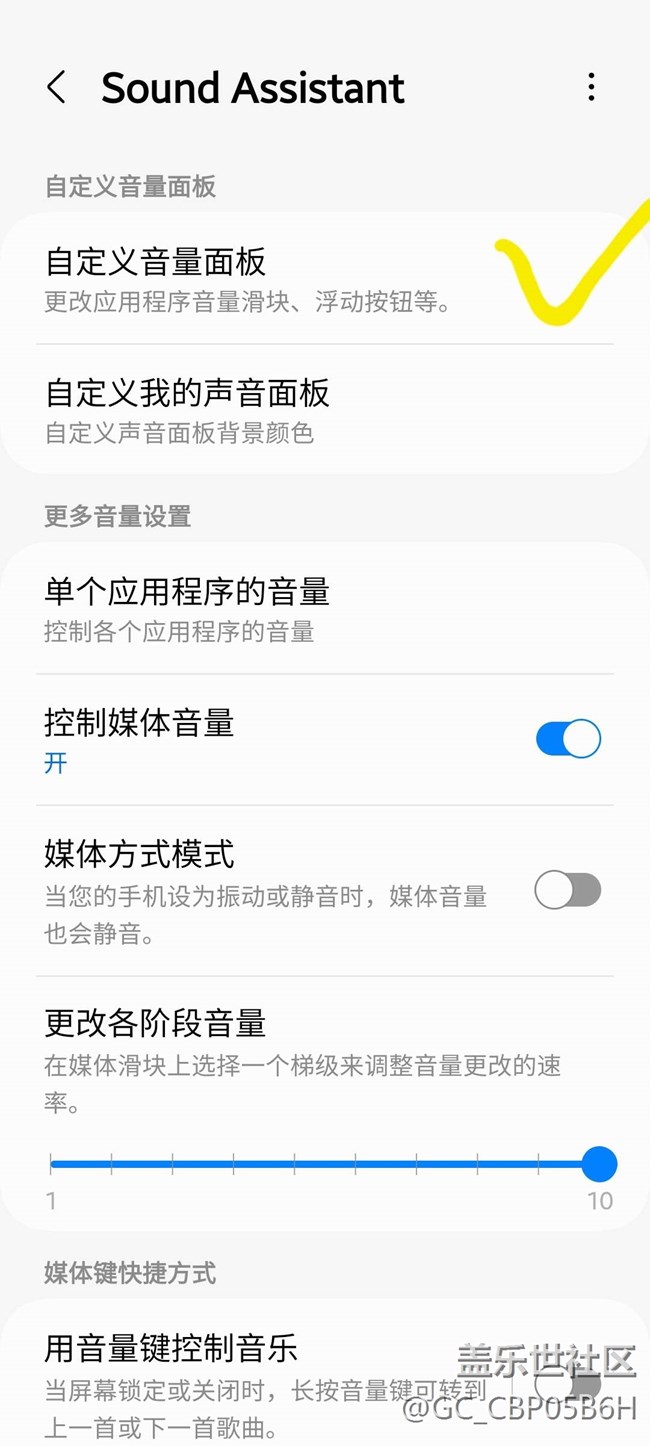Tap the 更改各阶段音量 slider midpoint
Image resolution: width=650 pixels, height=1446 pixels.
click(325, 1164)
